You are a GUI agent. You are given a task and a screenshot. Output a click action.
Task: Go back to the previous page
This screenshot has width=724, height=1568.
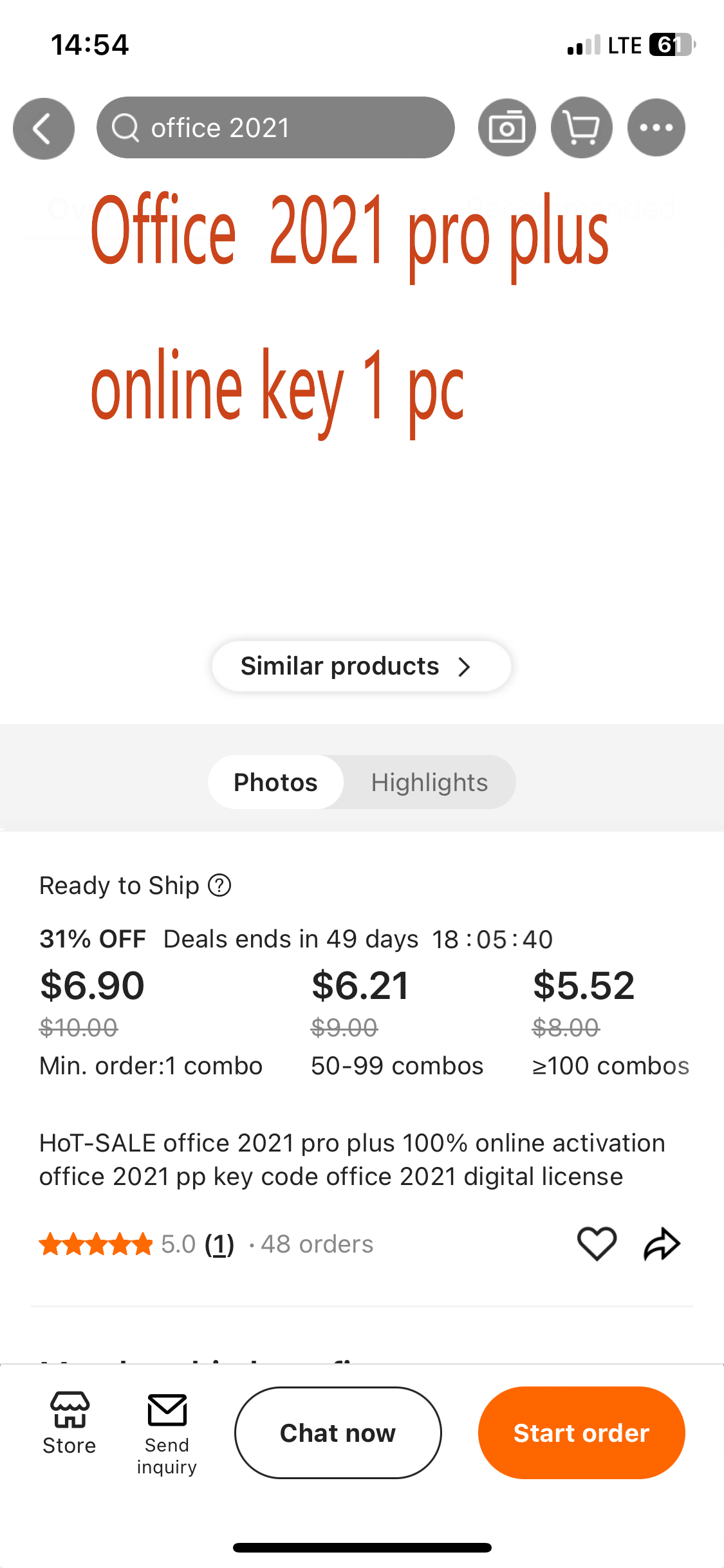[43, 128]
